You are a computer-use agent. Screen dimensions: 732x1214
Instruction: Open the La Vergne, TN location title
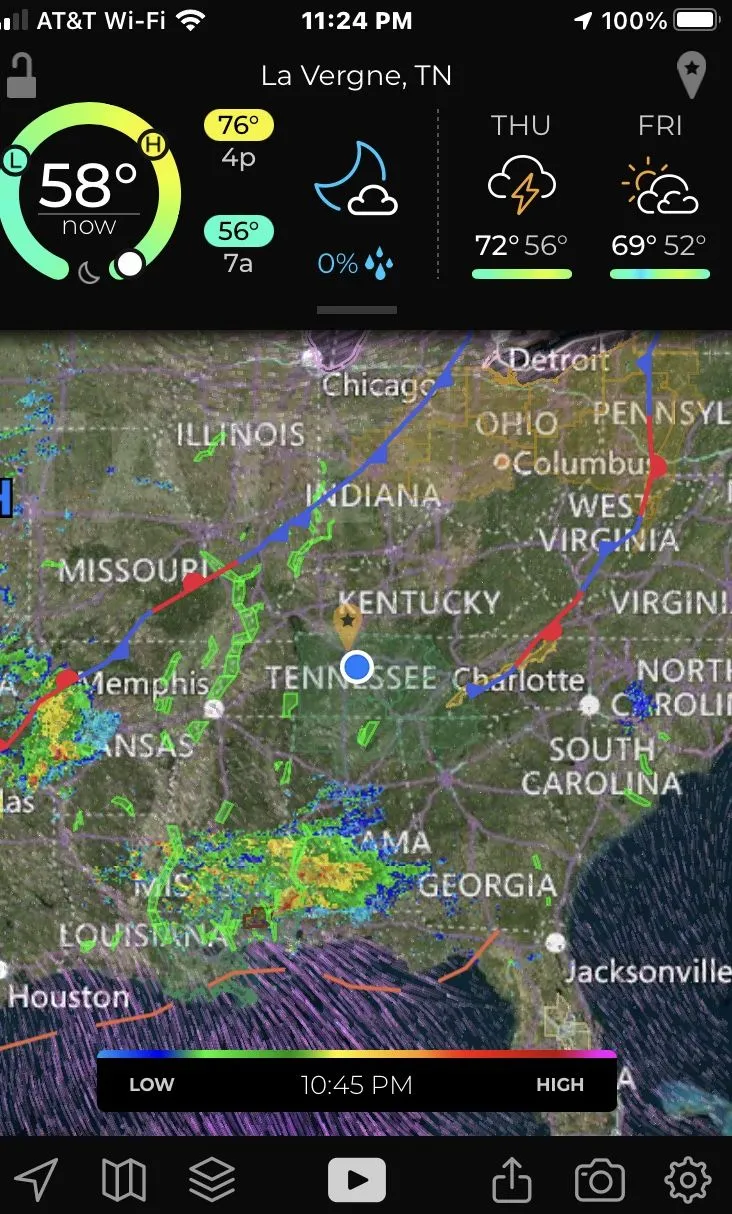pyautogui.click(x=356, y=75)
